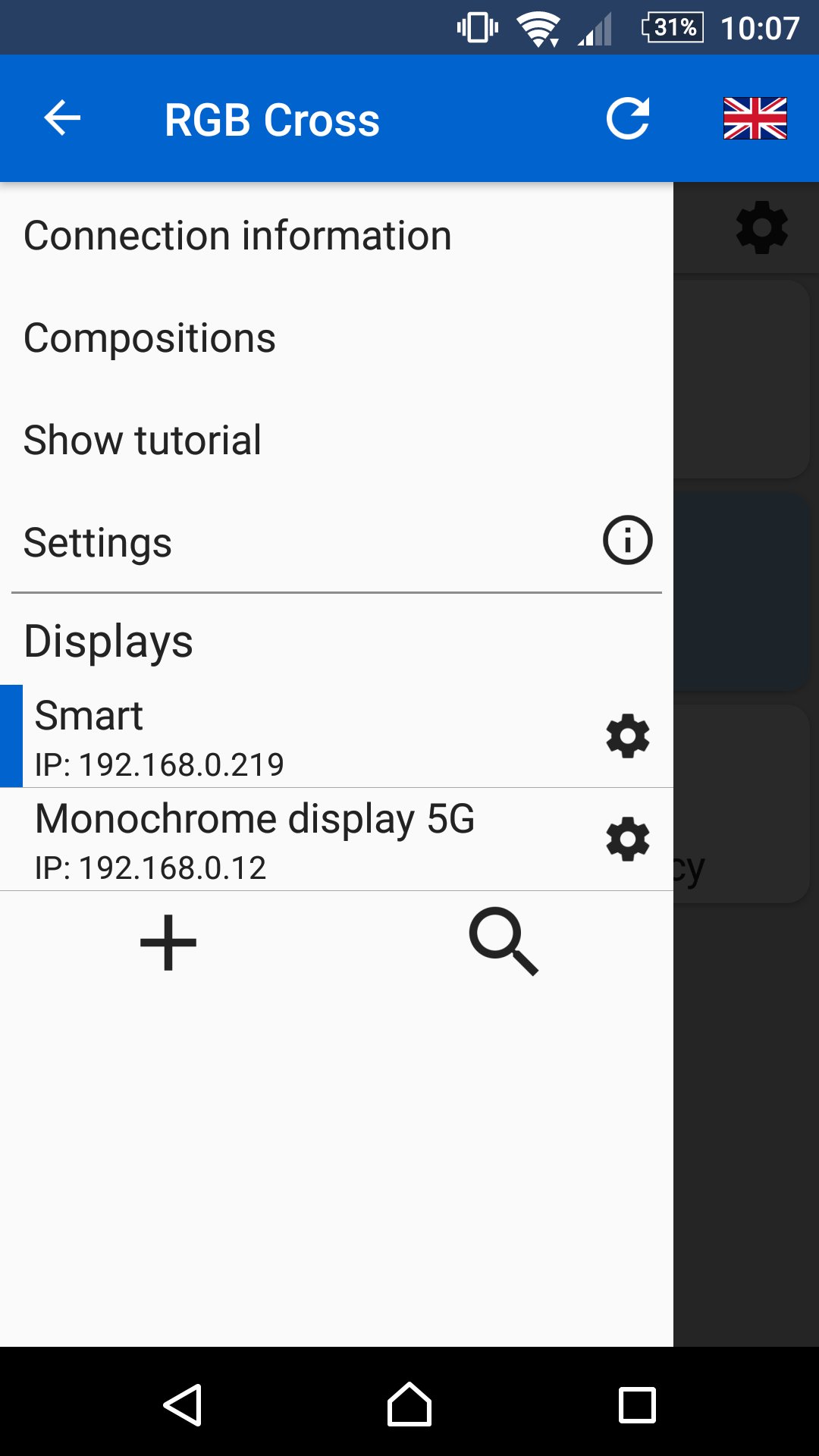
Task: Launch Show tutorial
Action: (143, 439)
